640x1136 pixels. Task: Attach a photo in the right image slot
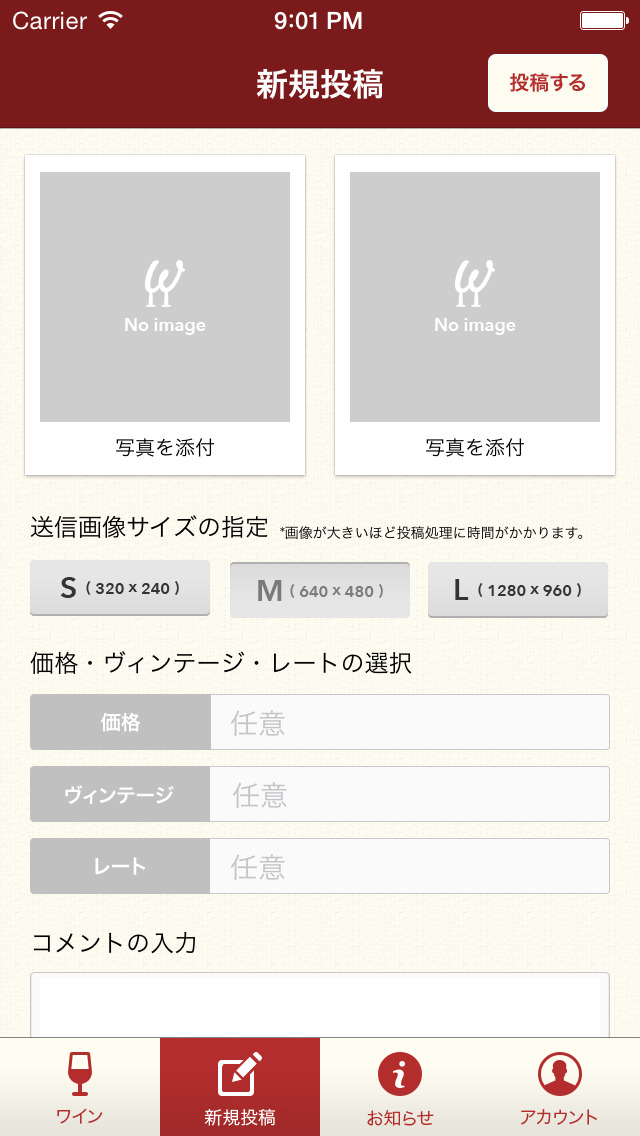475,314
